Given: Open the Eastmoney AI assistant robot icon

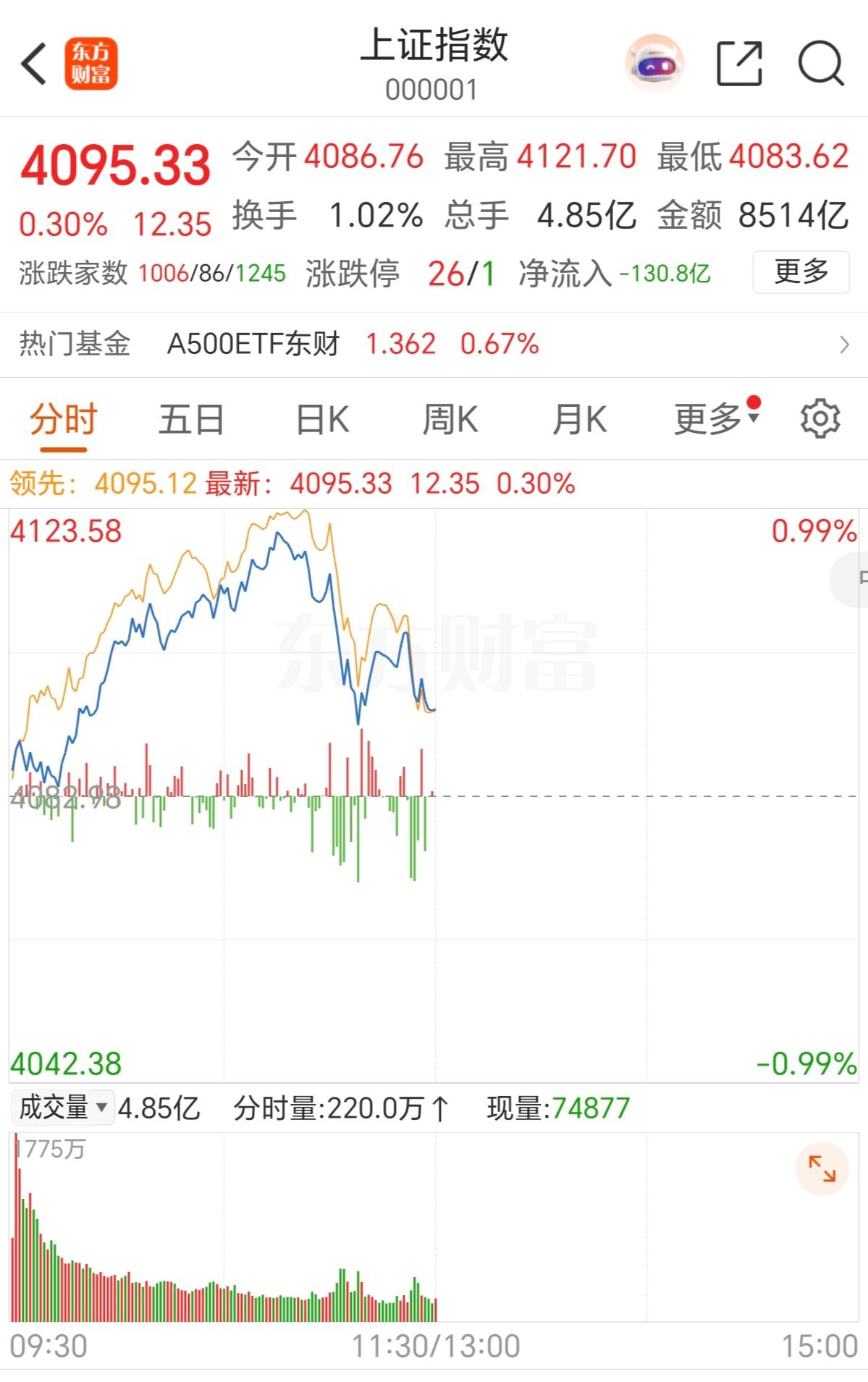Looking at the screenshot, I should (655, 64).
